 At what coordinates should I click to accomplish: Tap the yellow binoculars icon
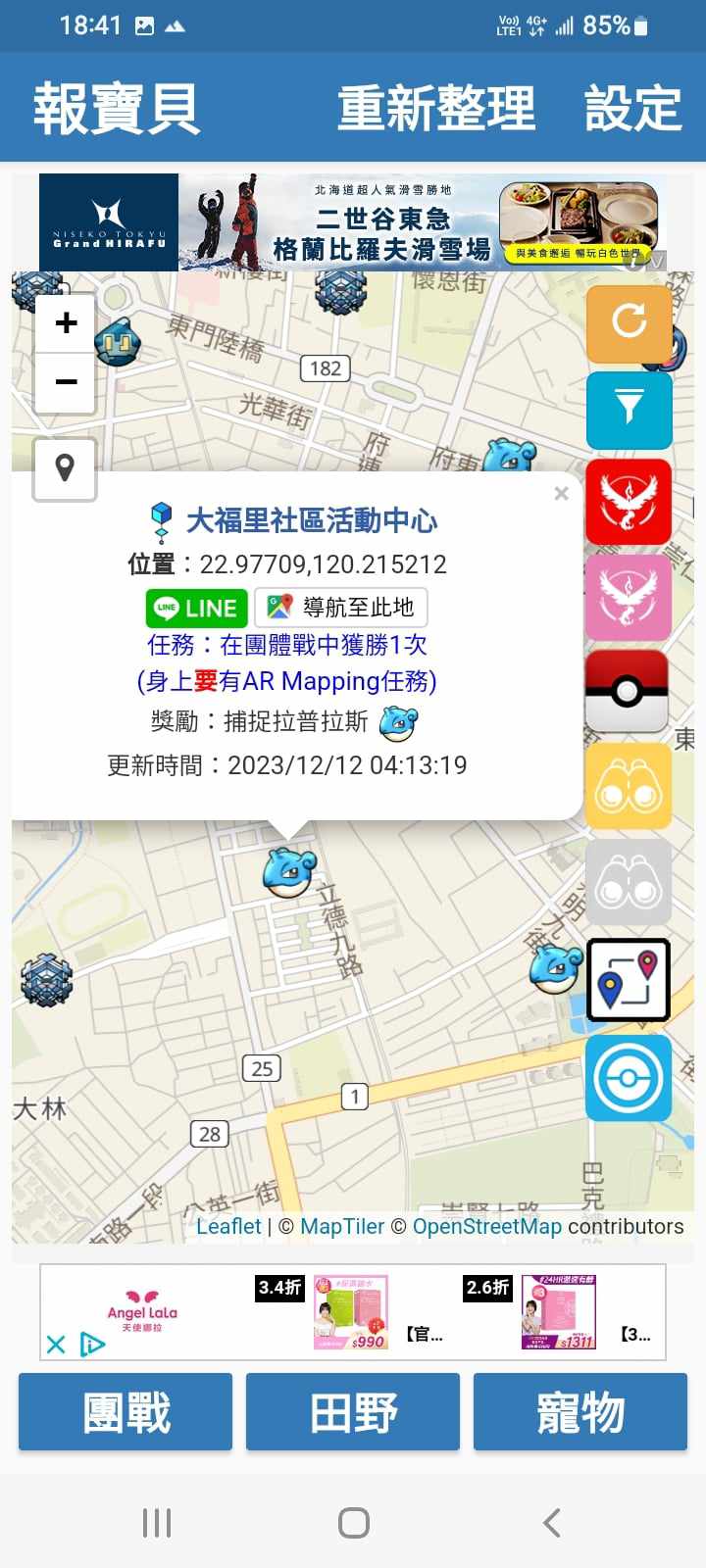[x=629, y=787]
